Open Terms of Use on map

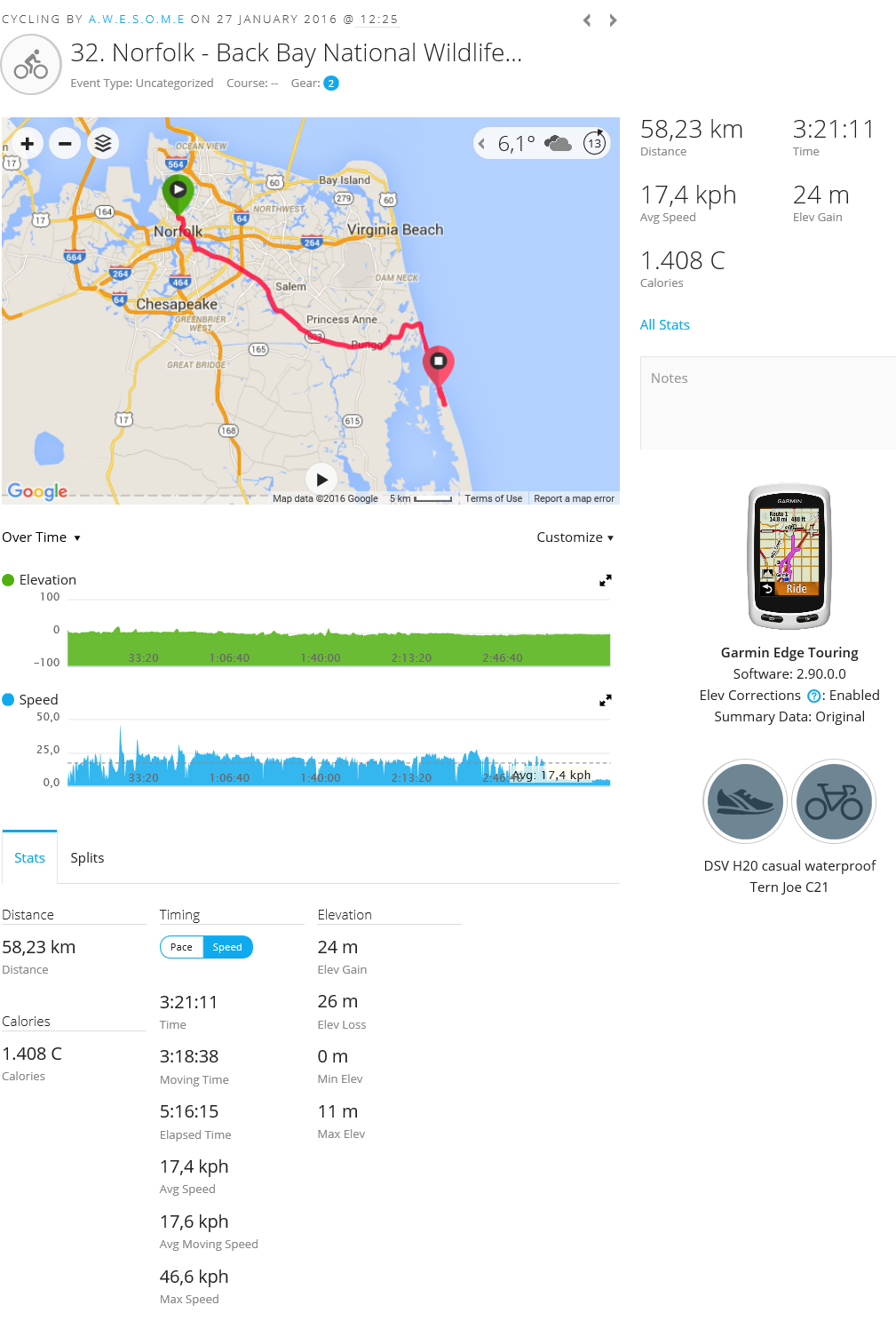(x=493, y=498)
